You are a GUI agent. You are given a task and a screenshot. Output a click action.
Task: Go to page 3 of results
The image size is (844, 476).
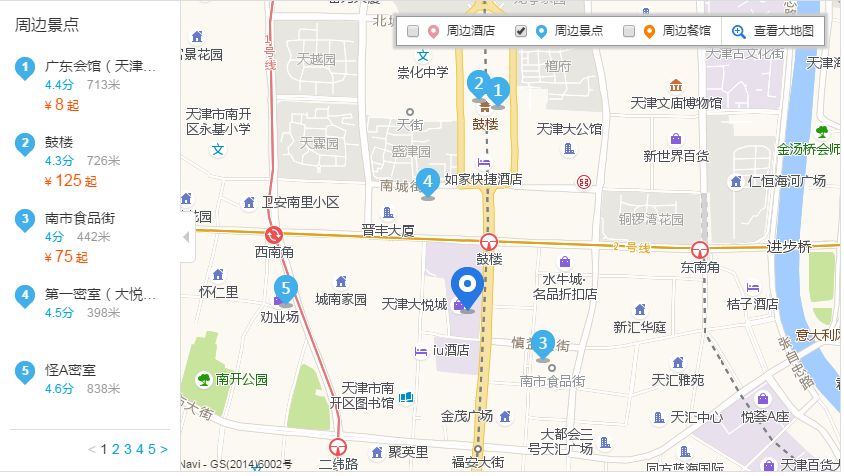127,449
